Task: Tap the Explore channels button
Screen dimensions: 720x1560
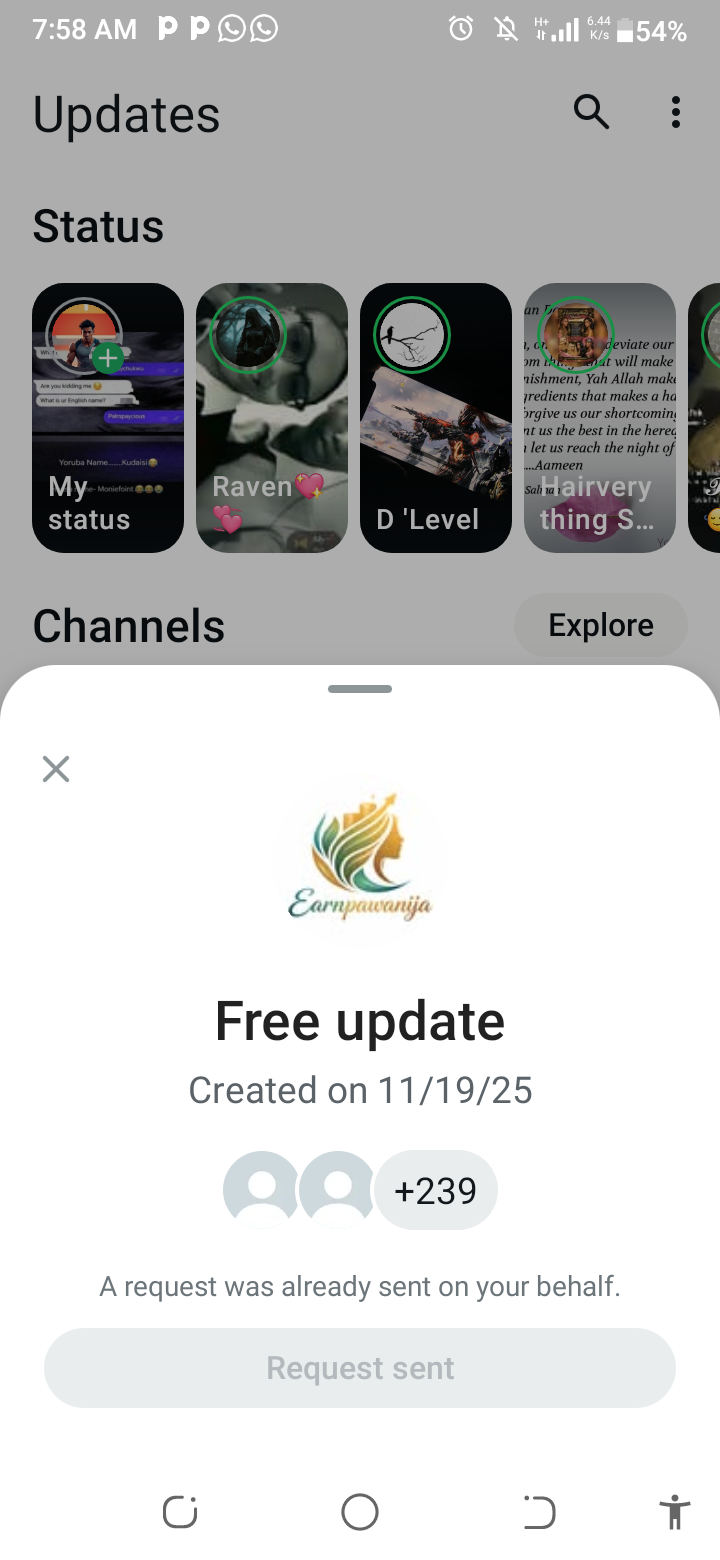Action: pyautogui.click(x=600, y=626)
